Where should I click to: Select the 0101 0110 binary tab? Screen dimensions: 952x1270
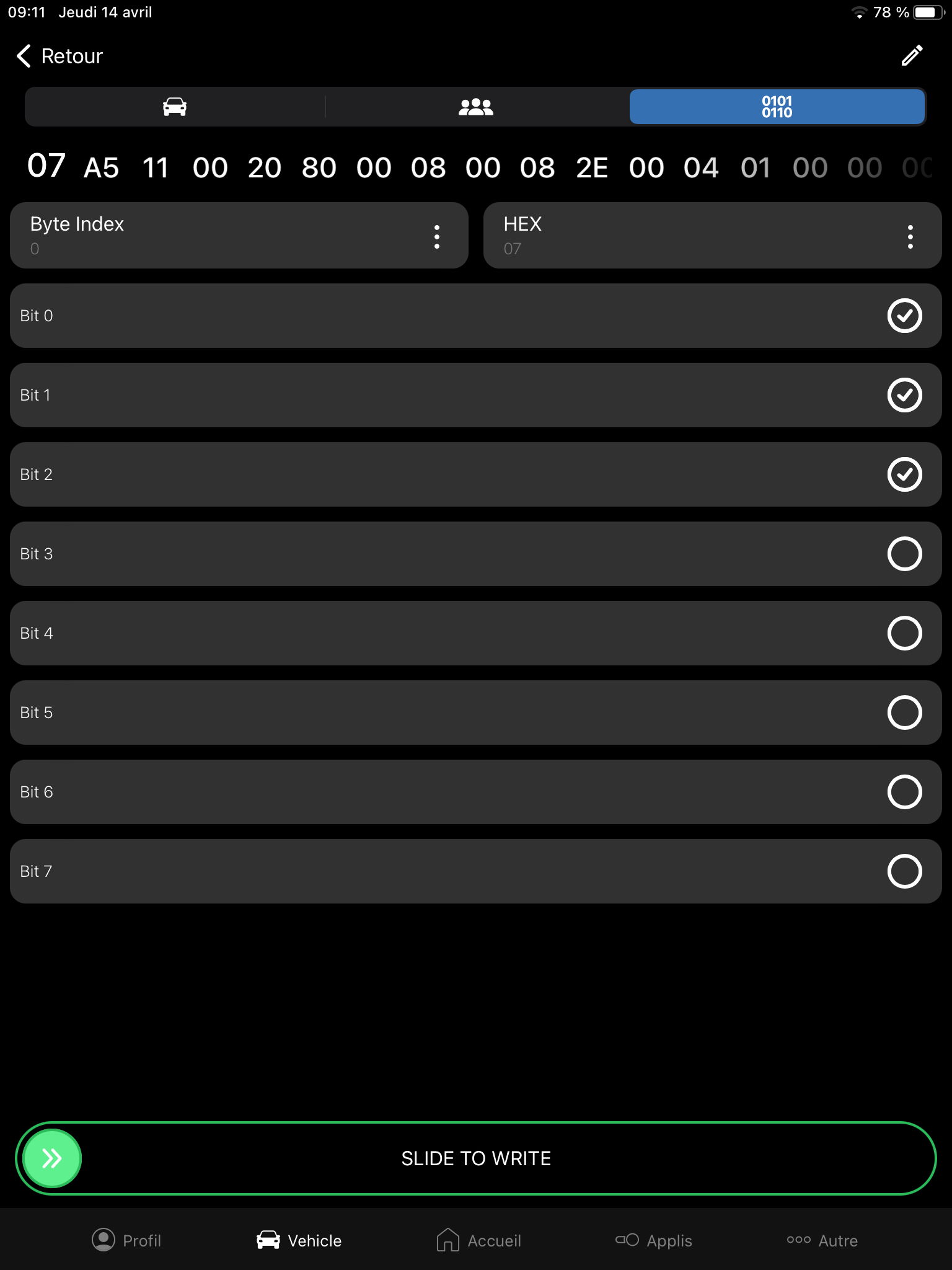777,107
